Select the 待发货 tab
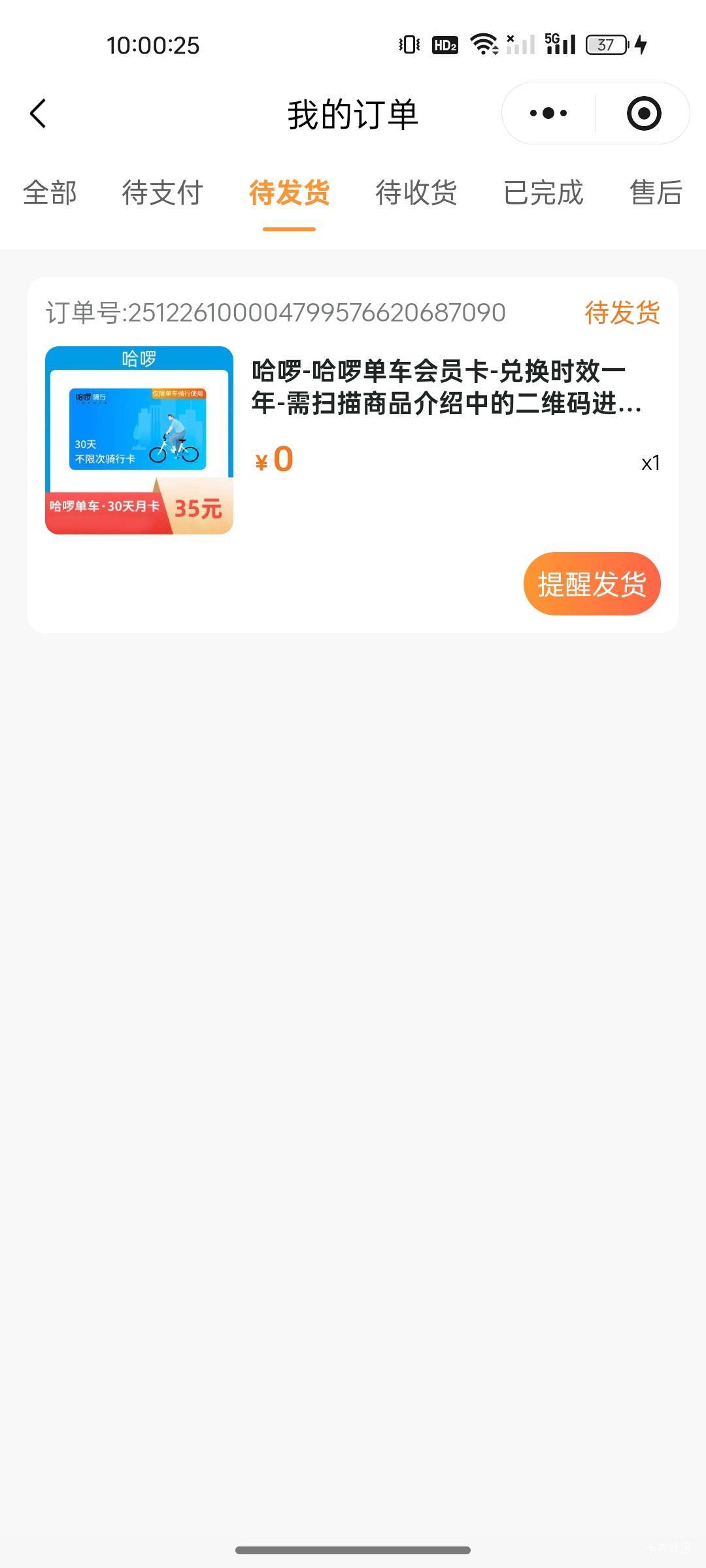This screenshot has height=1568, width=706. (289, 193)
